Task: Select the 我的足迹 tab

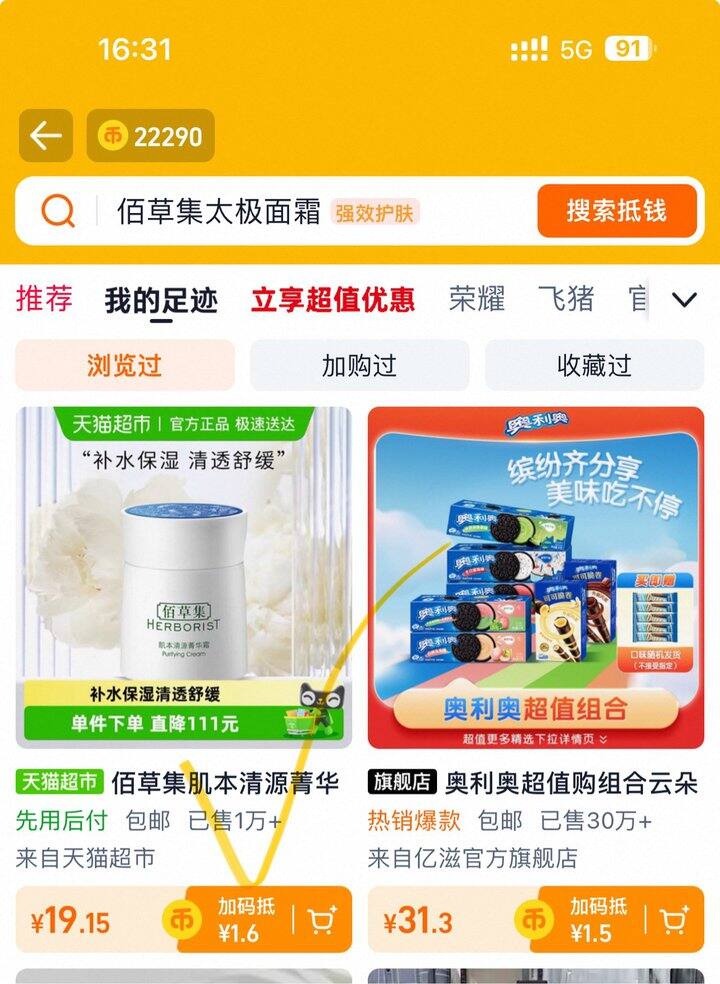Action: point(161,300)
